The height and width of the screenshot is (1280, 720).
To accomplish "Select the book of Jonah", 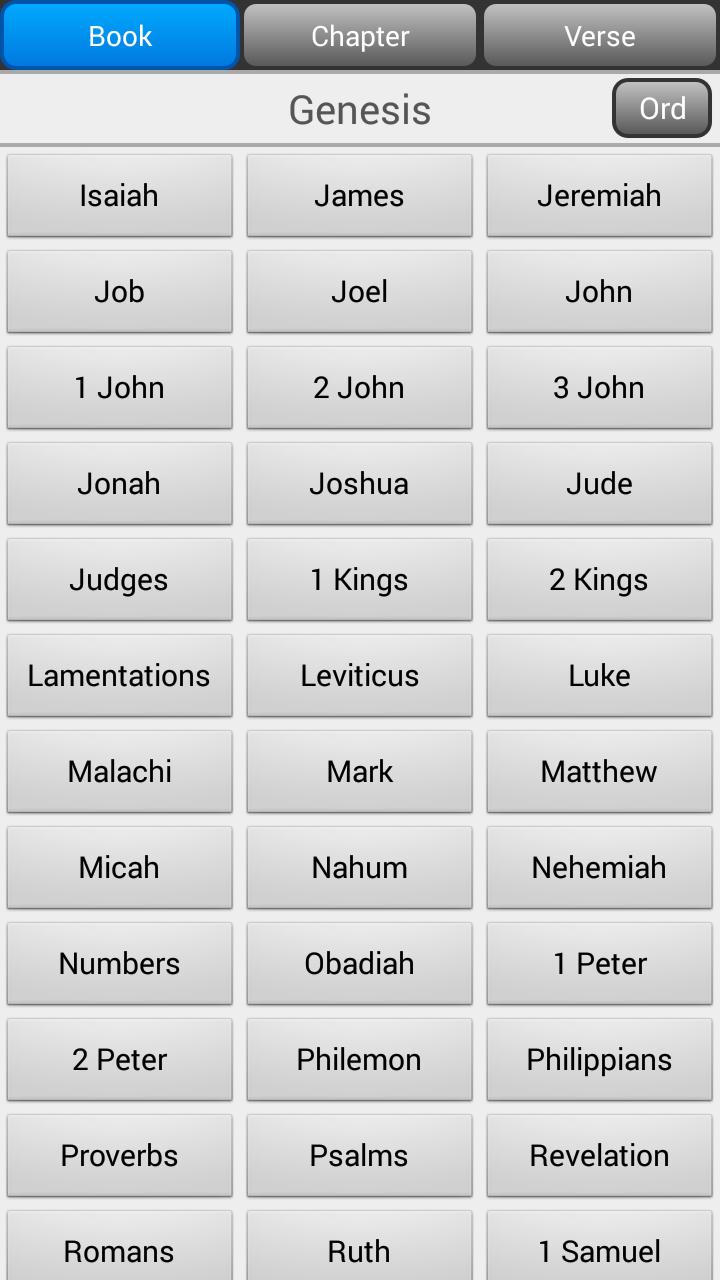I will point(119,483).
